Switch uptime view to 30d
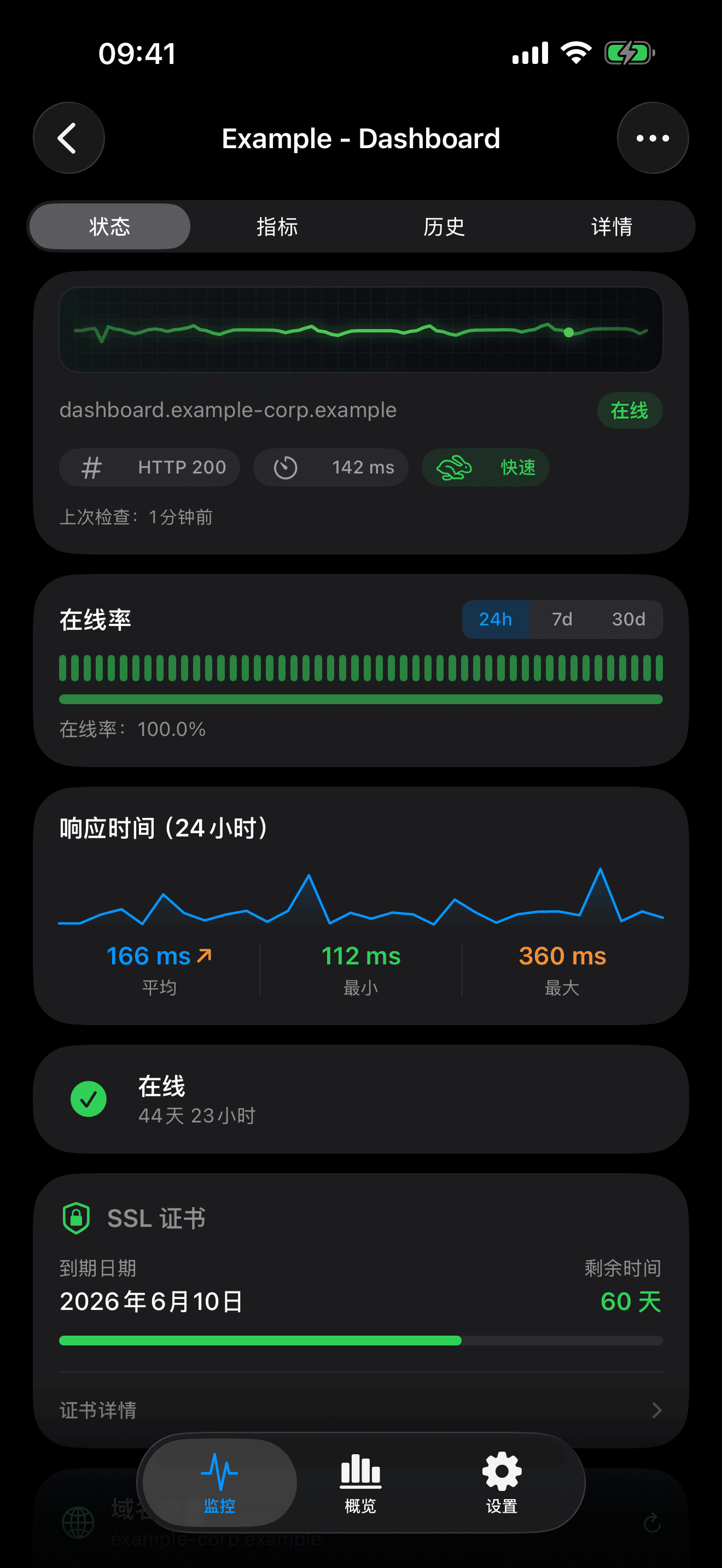 click(628, 619)
